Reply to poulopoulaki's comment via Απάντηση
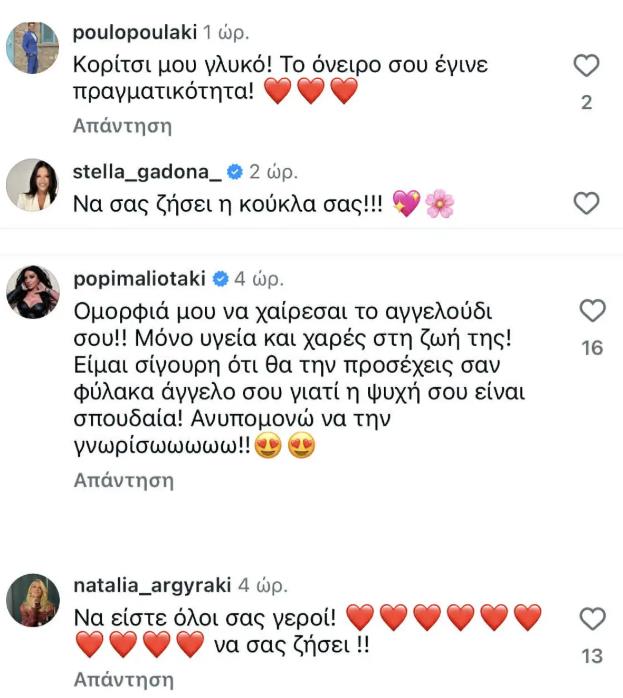 coord(123,126)
